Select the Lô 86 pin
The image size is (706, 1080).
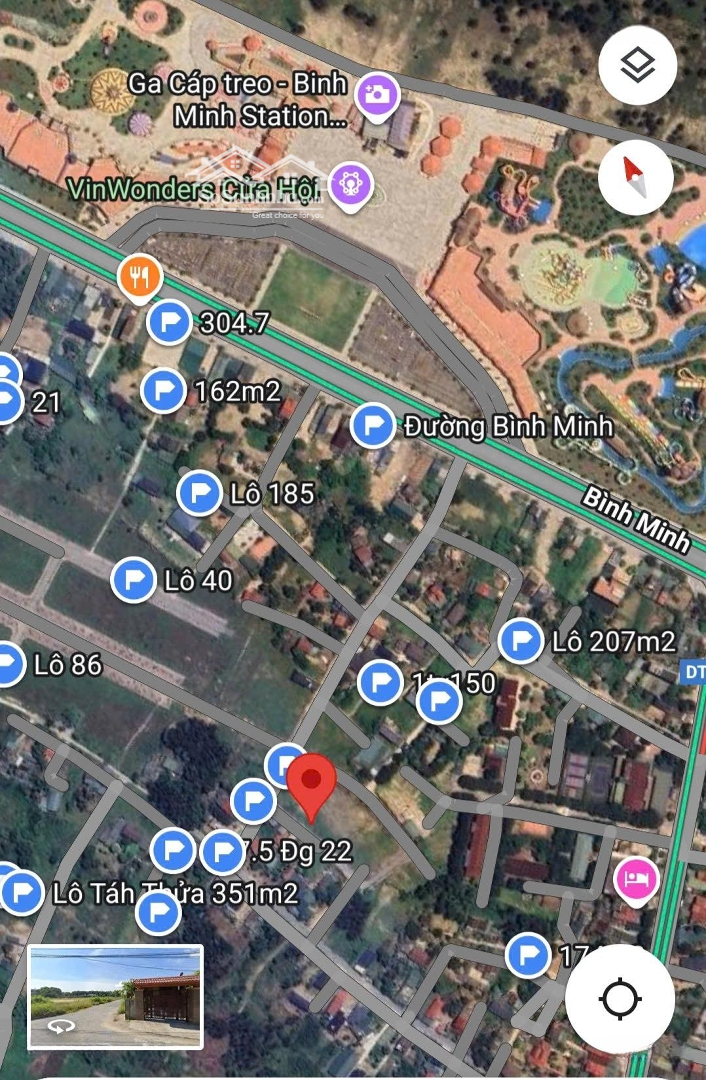coord(8,665)
